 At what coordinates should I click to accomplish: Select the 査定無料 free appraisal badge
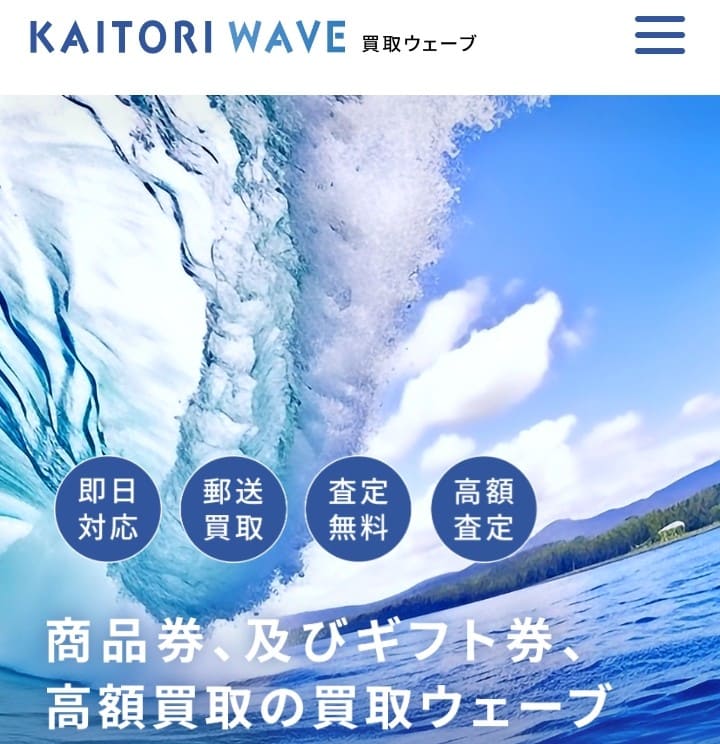click(359, 509)
